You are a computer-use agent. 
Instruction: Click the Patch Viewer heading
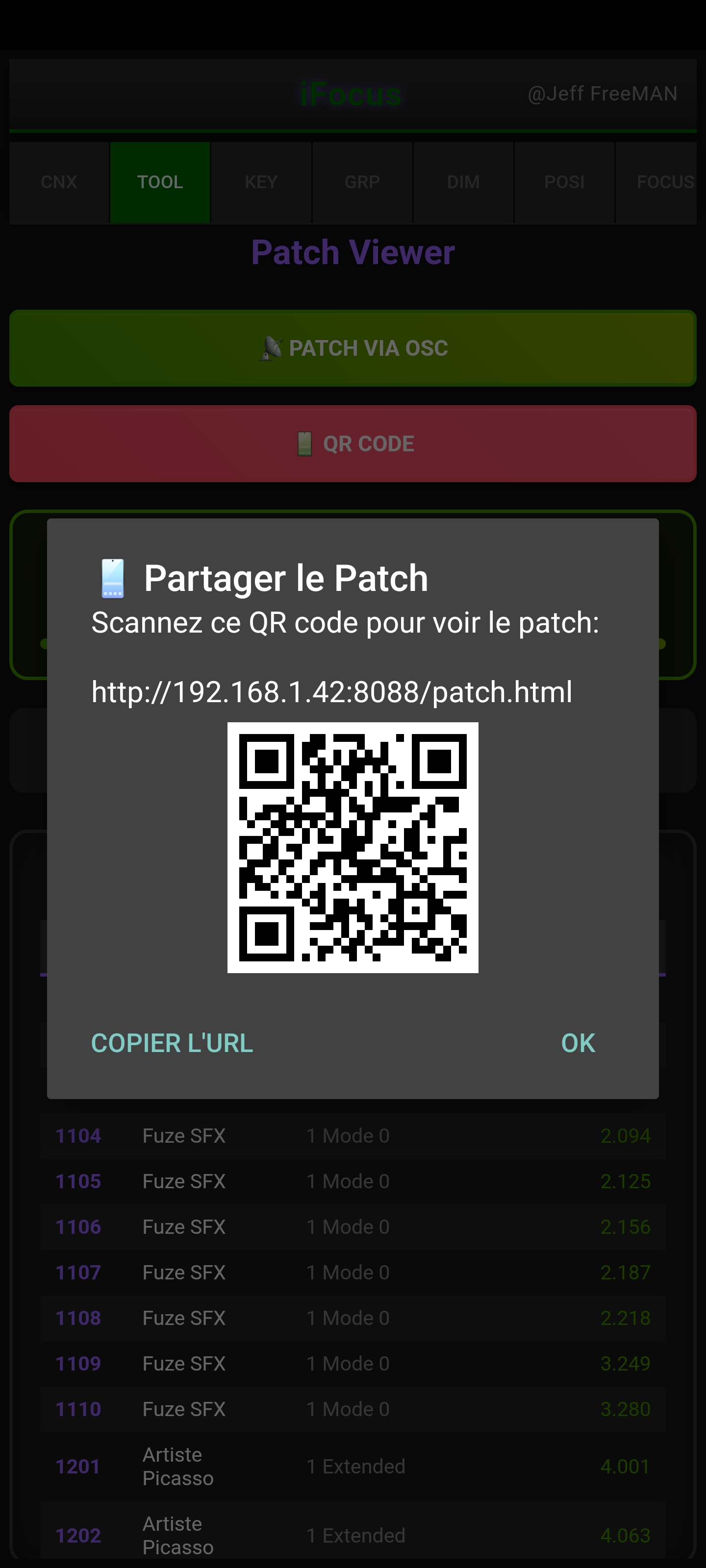point(353,251)
